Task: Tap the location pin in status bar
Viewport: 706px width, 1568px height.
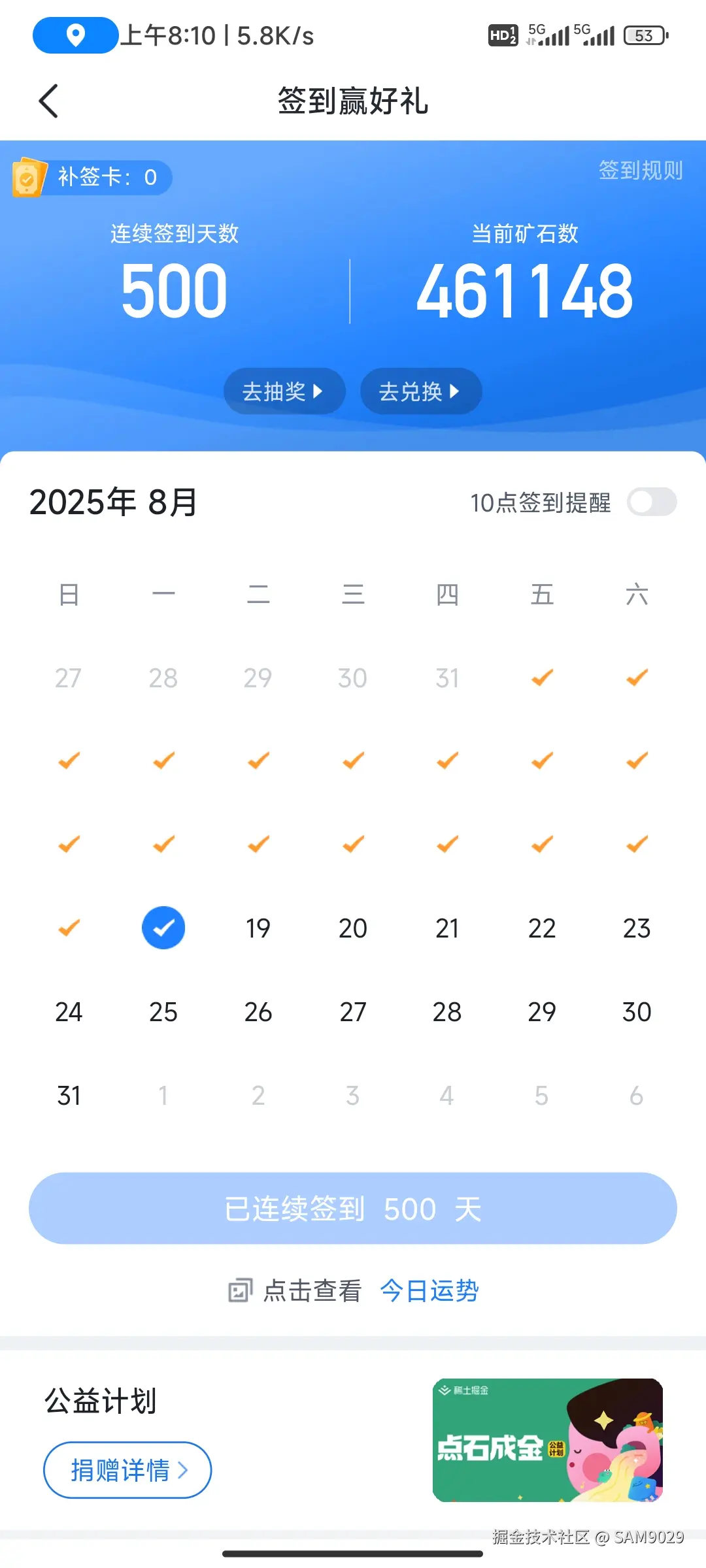Action: click(75, 35)
